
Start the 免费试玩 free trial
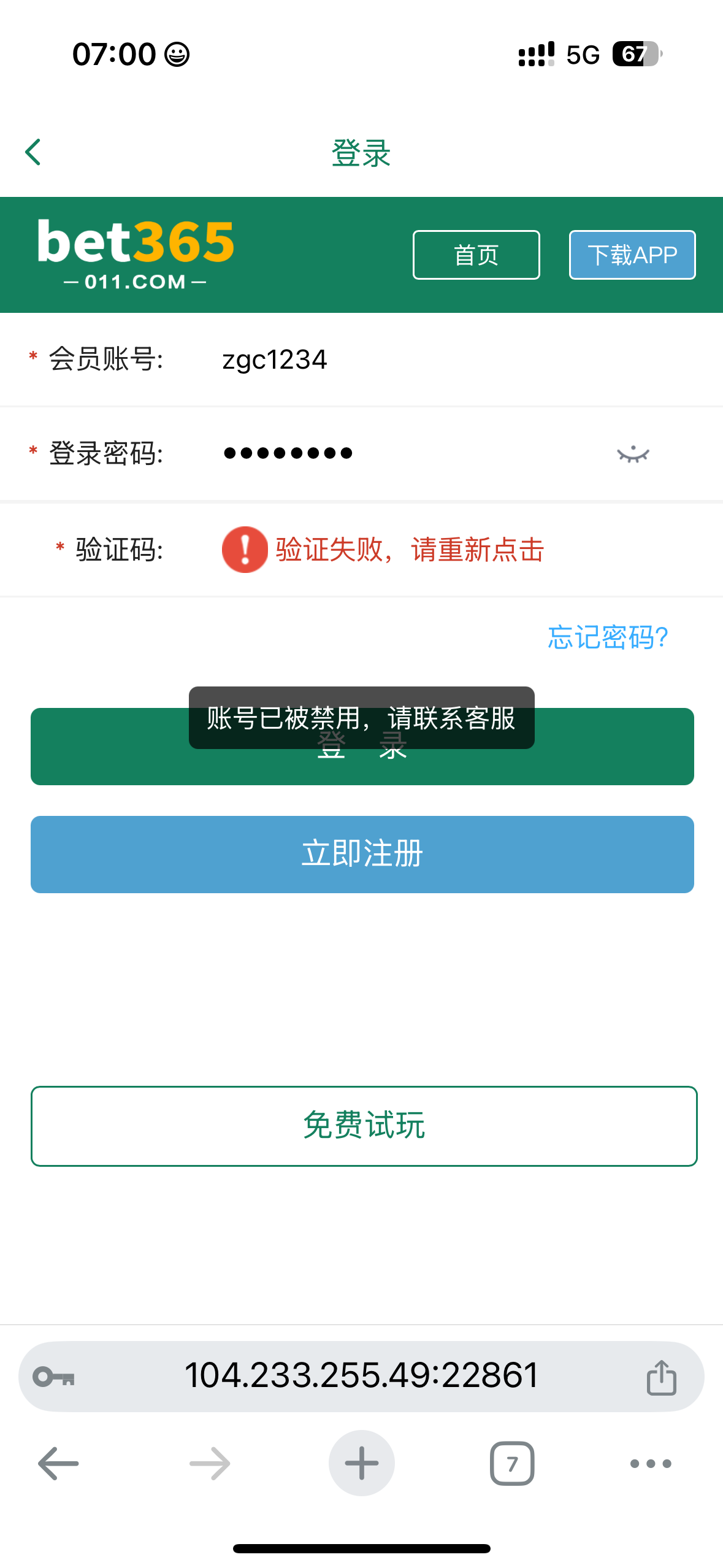coord(364,1126)
